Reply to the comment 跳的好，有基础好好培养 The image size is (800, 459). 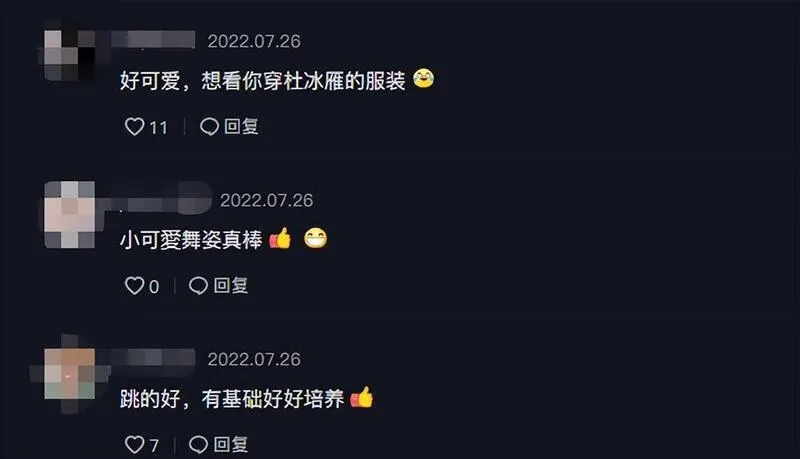(x=218, y=444)
